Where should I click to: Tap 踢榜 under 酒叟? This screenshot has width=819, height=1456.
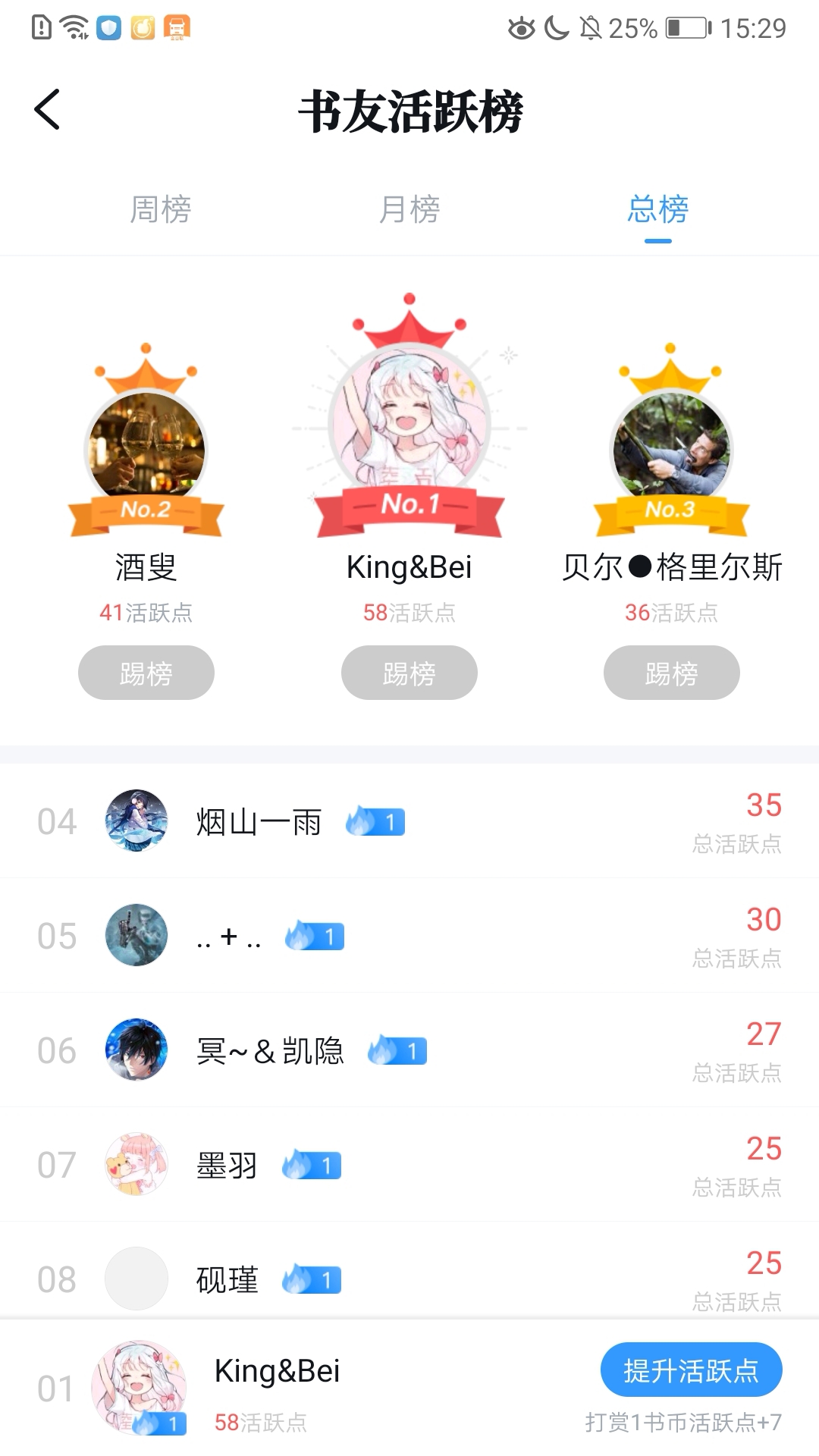[x=146, y=673]
